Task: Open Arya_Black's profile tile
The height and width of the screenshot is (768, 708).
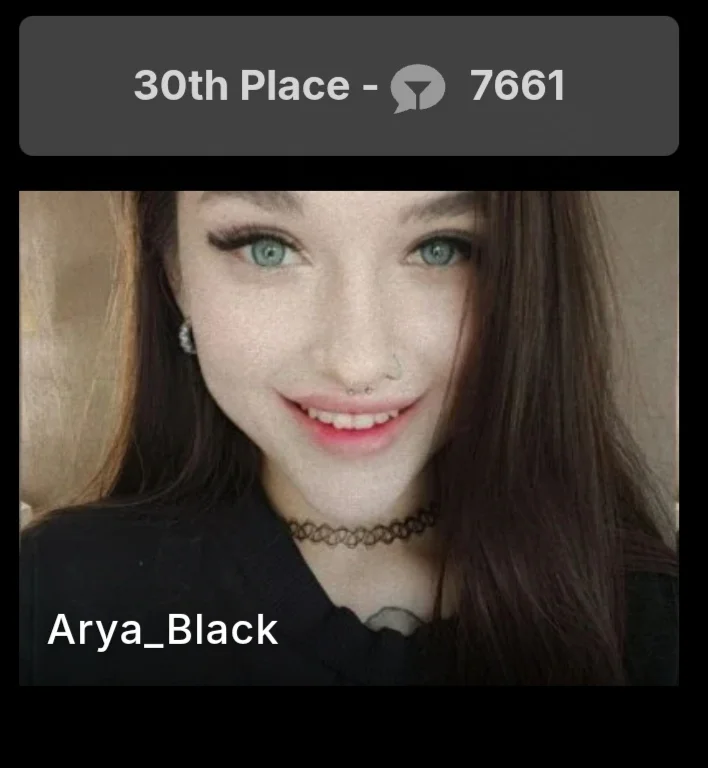Action: pos(348,438)
